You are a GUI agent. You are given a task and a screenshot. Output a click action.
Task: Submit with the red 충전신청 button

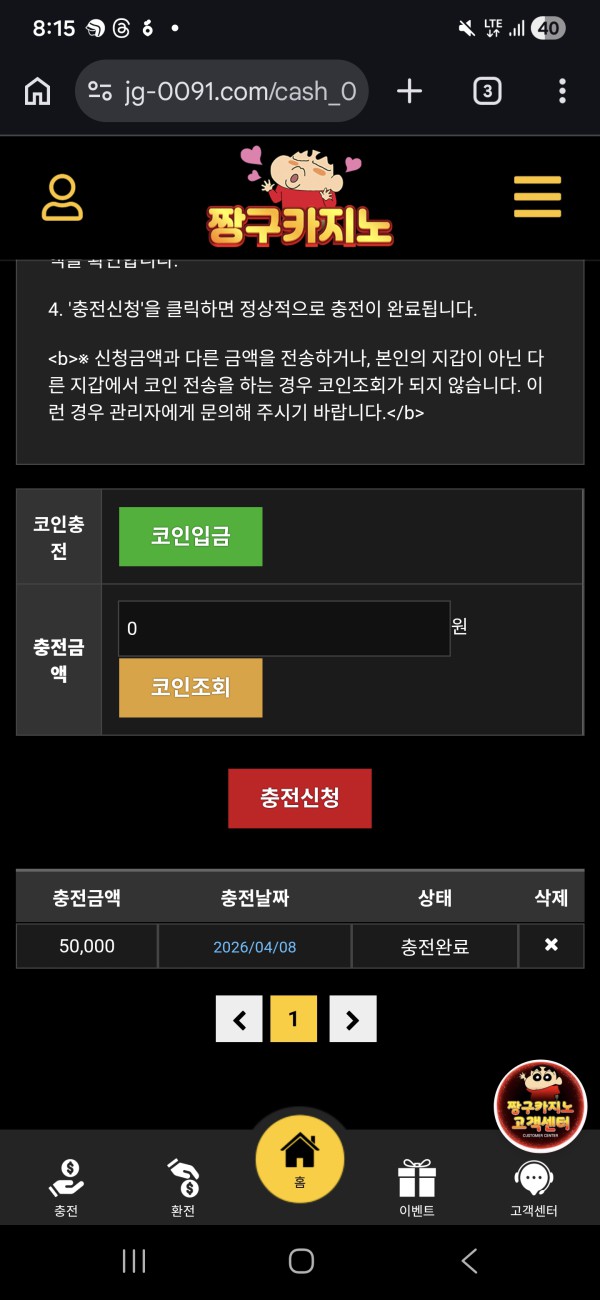point(300,798)
